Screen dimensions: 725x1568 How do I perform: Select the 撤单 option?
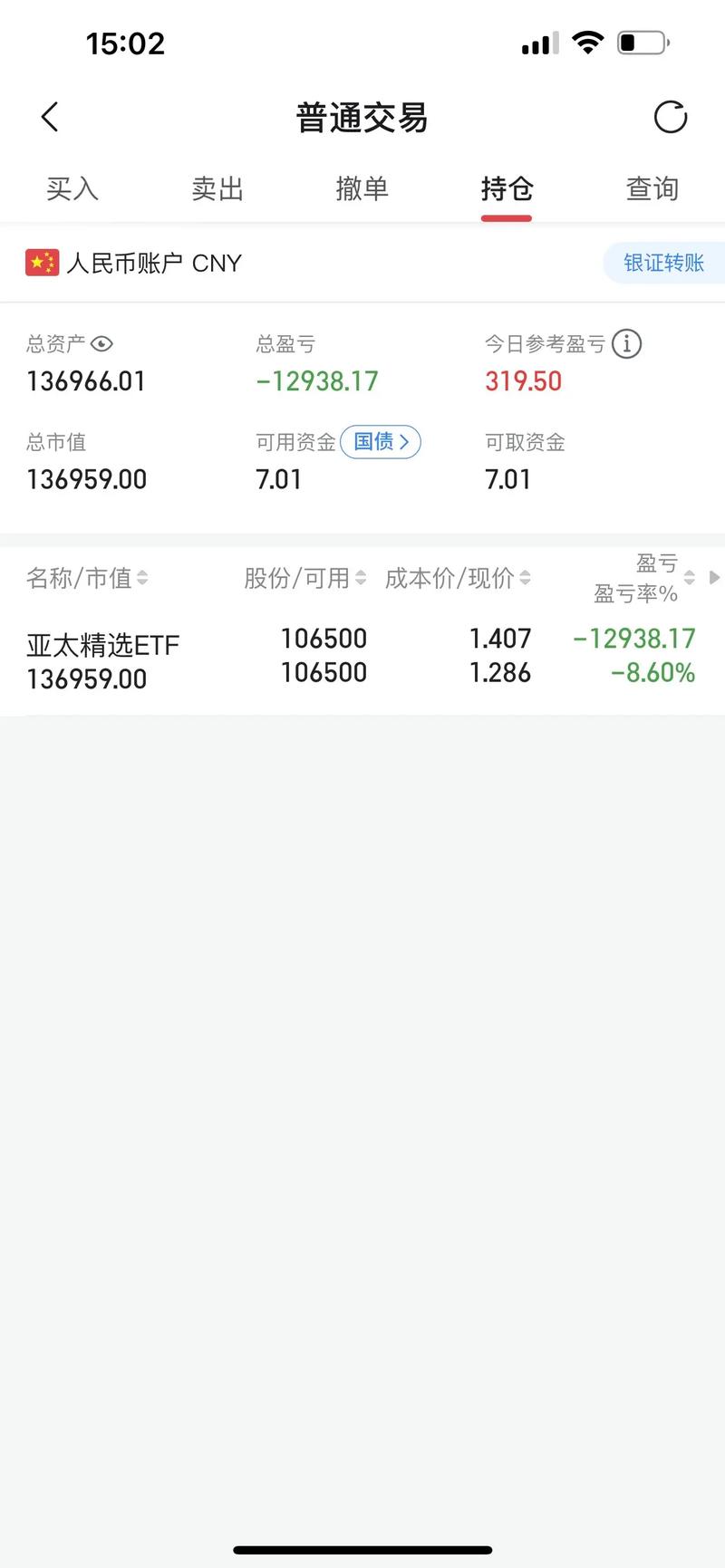tap(362, 189)
